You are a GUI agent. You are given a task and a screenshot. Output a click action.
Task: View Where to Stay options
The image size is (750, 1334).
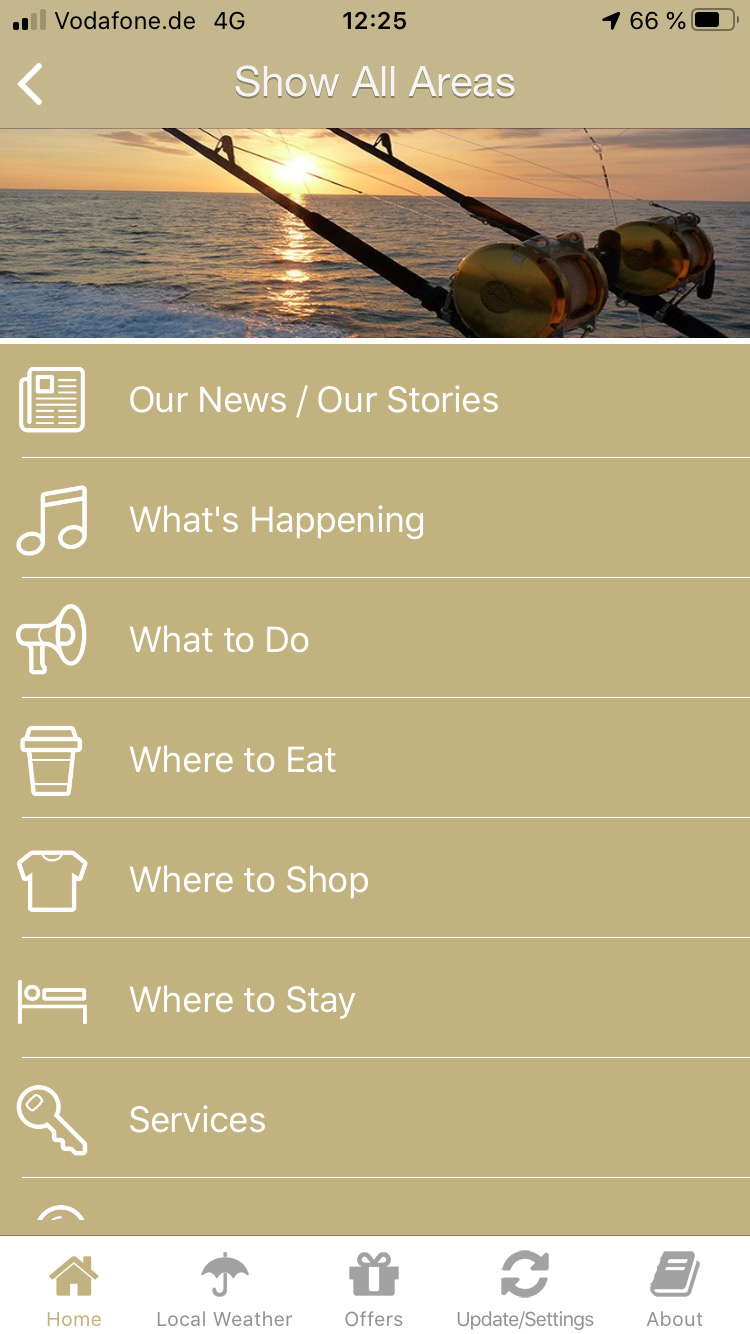tap(242, 1000)
